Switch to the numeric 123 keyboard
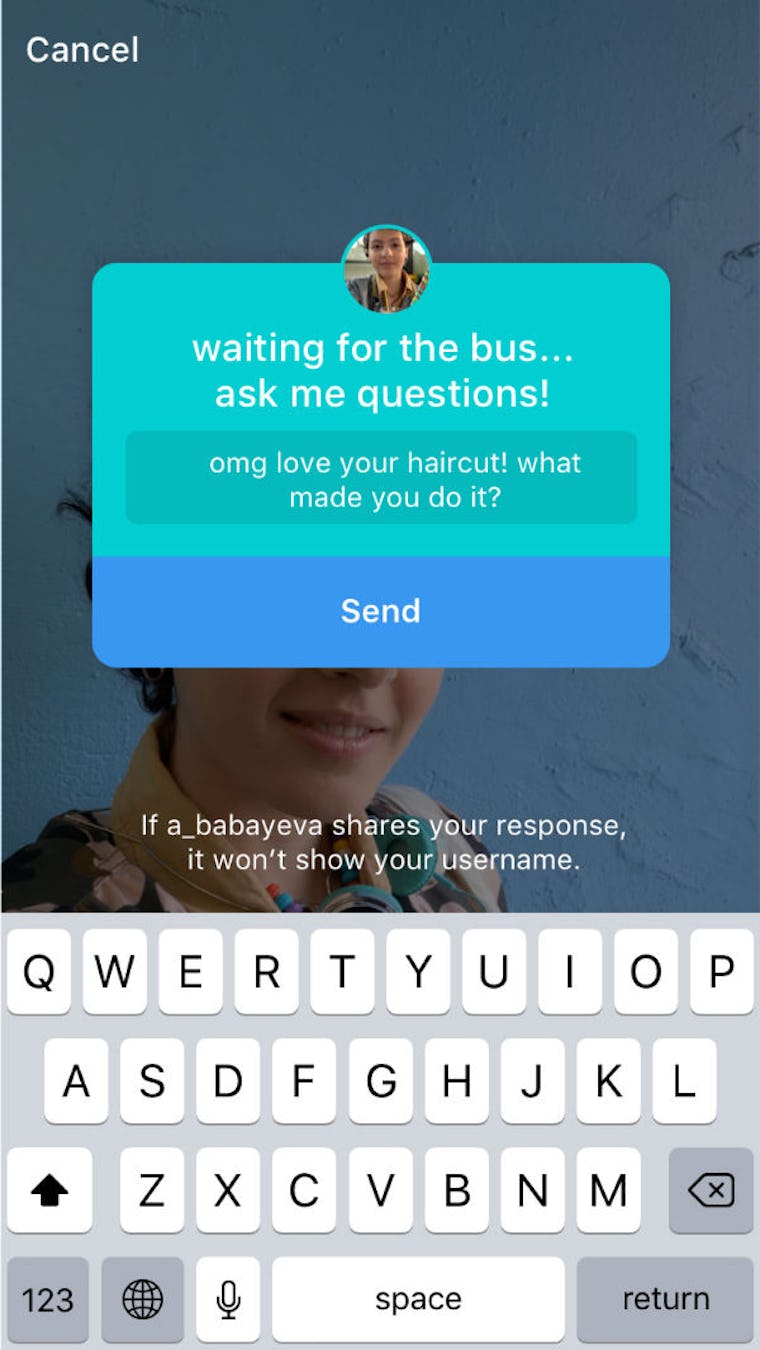The width and height of the screenshot is (760, 1350). pos(48,1298)
